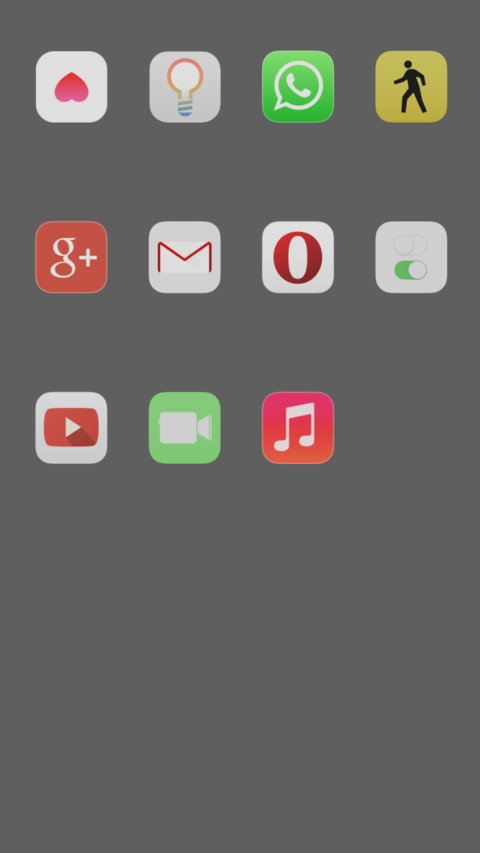
Task: Open the yellow walking pedestrian app
Action: tap(411, 86)
